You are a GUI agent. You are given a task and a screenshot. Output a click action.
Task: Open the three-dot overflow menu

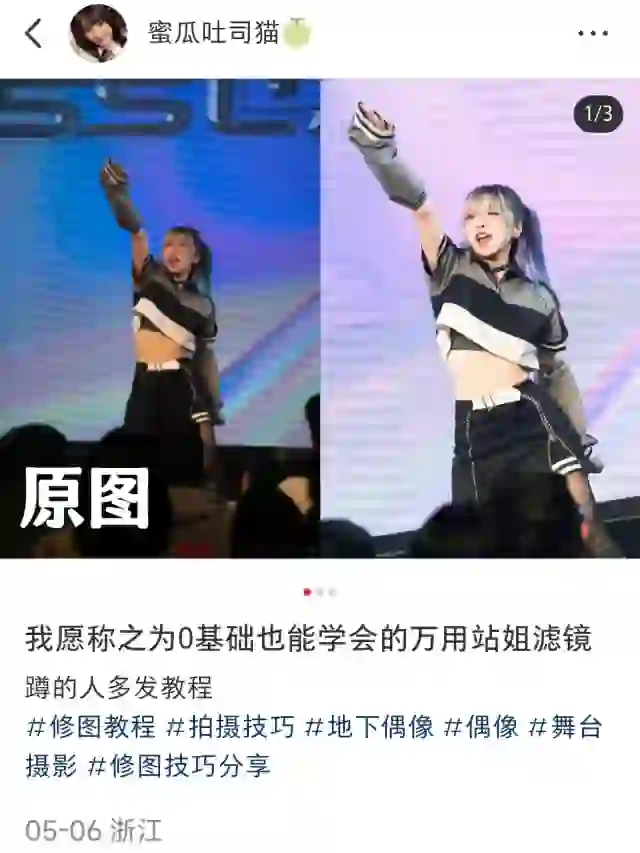(592, 33)
